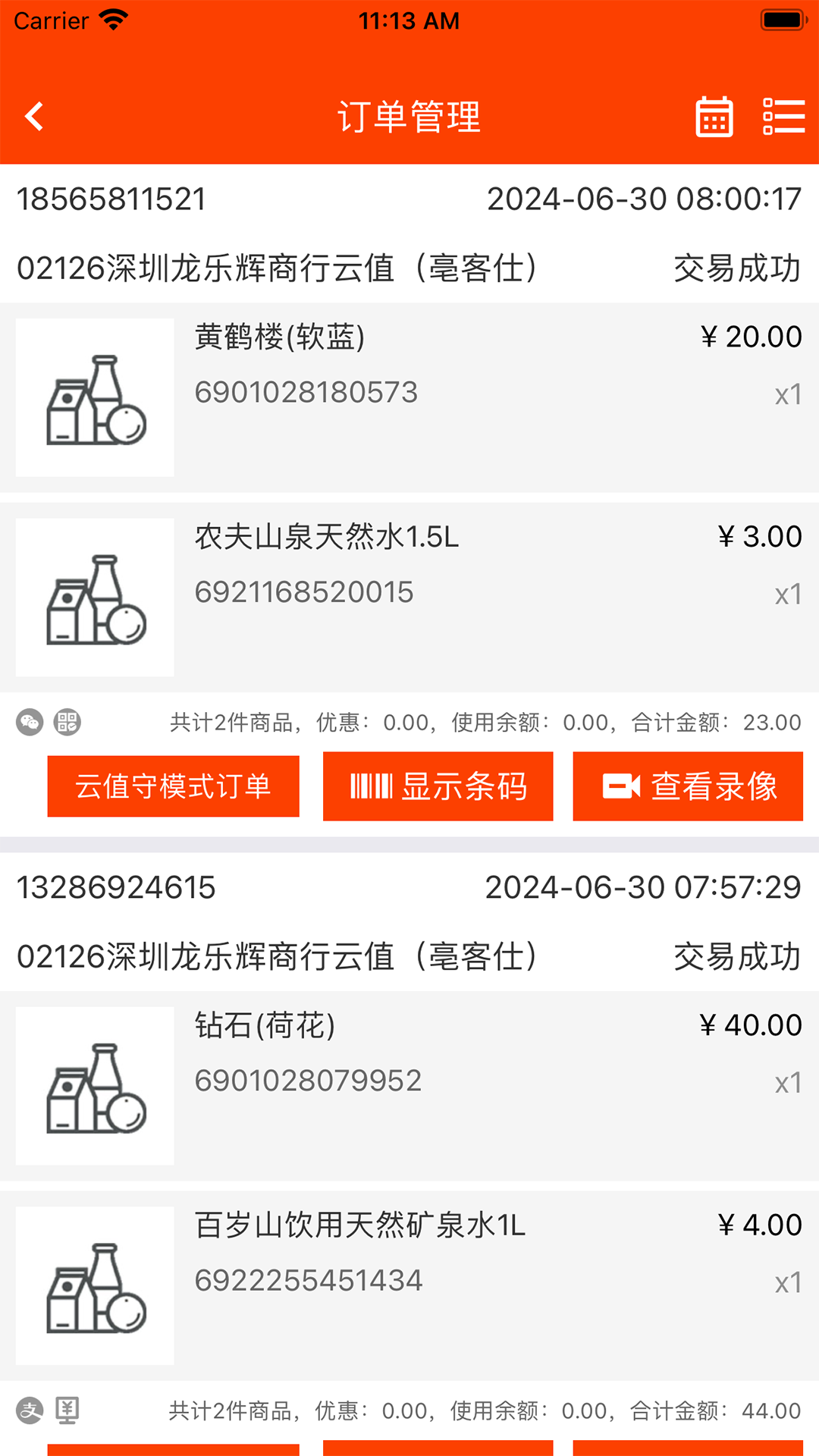Tap the 农夫山泉天然水1.5L thumbnail
Viewport: 819px width, 1456px height.
[x=94, y=598]
